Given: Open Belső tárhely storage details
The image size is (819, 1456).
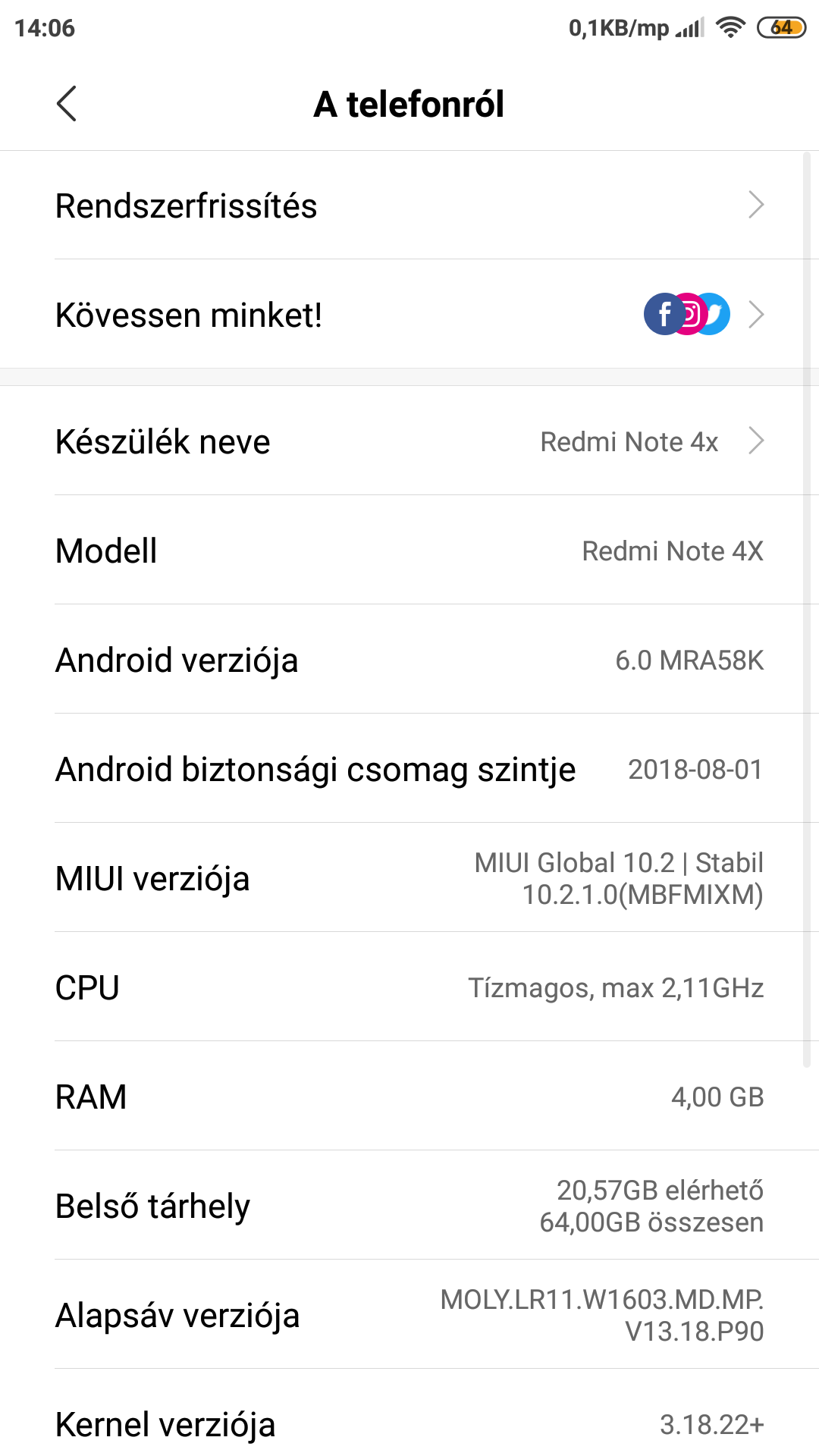Looking at the screenshot, I should click(x=409, y=1206).
